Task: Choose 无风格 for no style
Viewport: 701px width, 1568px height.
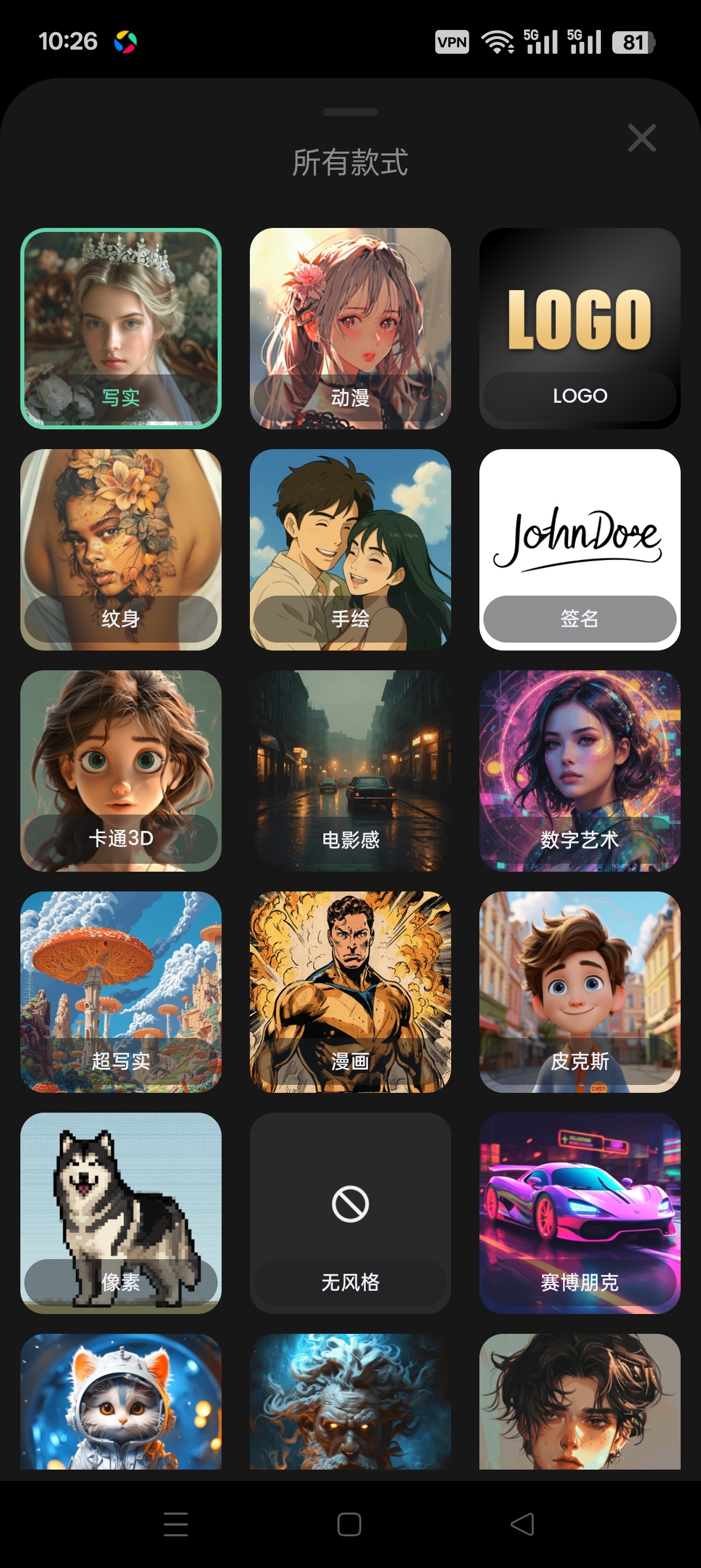Action: (350, 1213)
